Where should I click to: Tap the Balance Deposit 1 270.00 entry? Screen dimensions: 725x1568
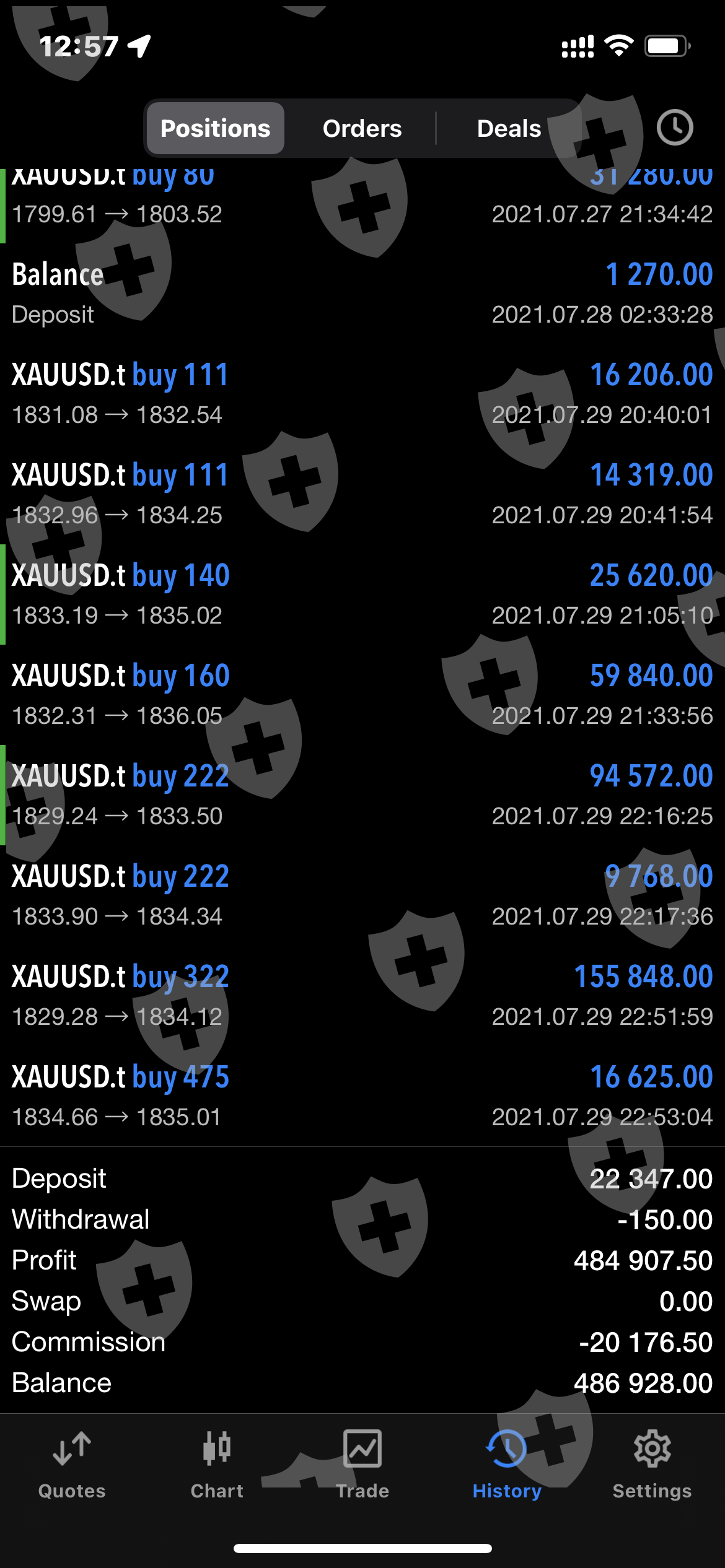click(362, 294)
